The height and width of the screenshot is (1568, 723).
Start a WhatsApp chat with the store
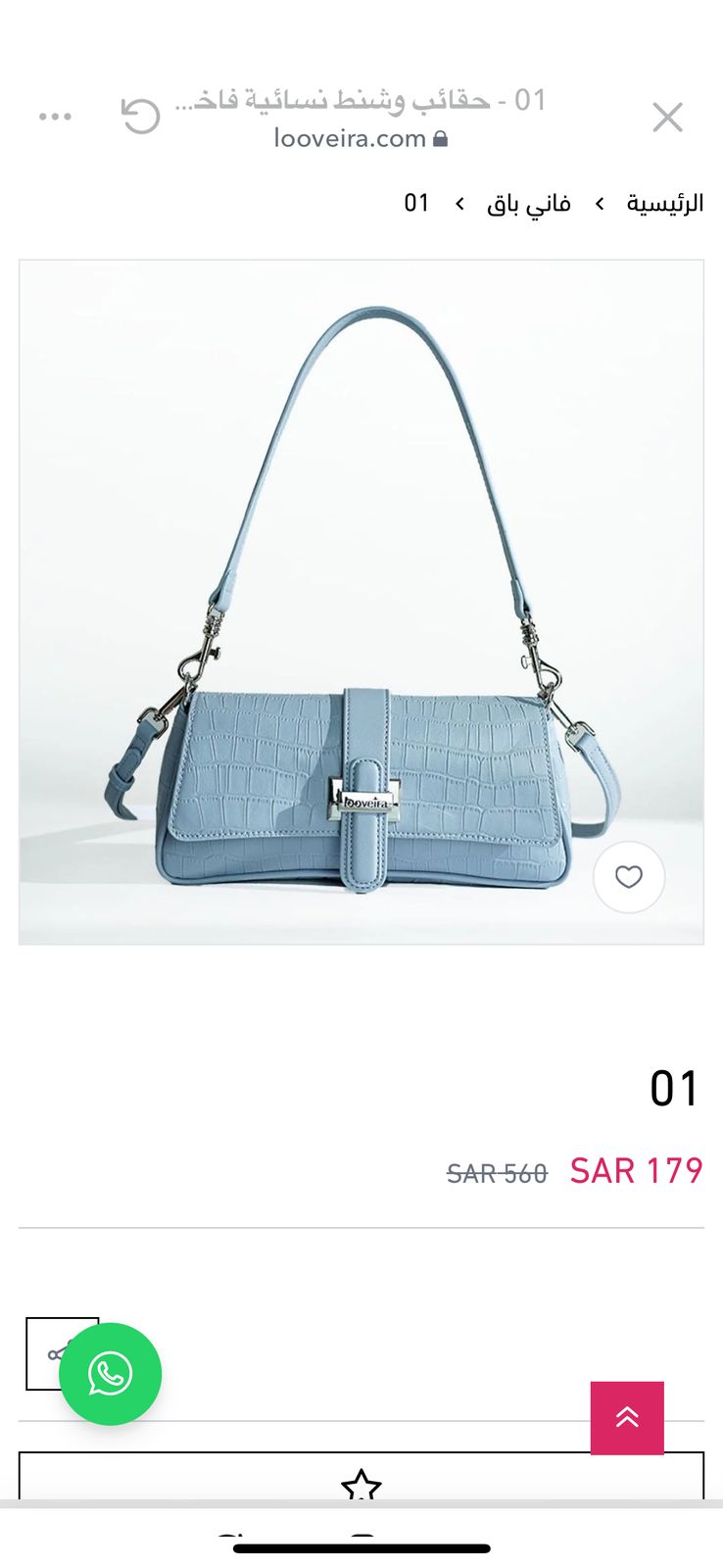coord(110,1374)
